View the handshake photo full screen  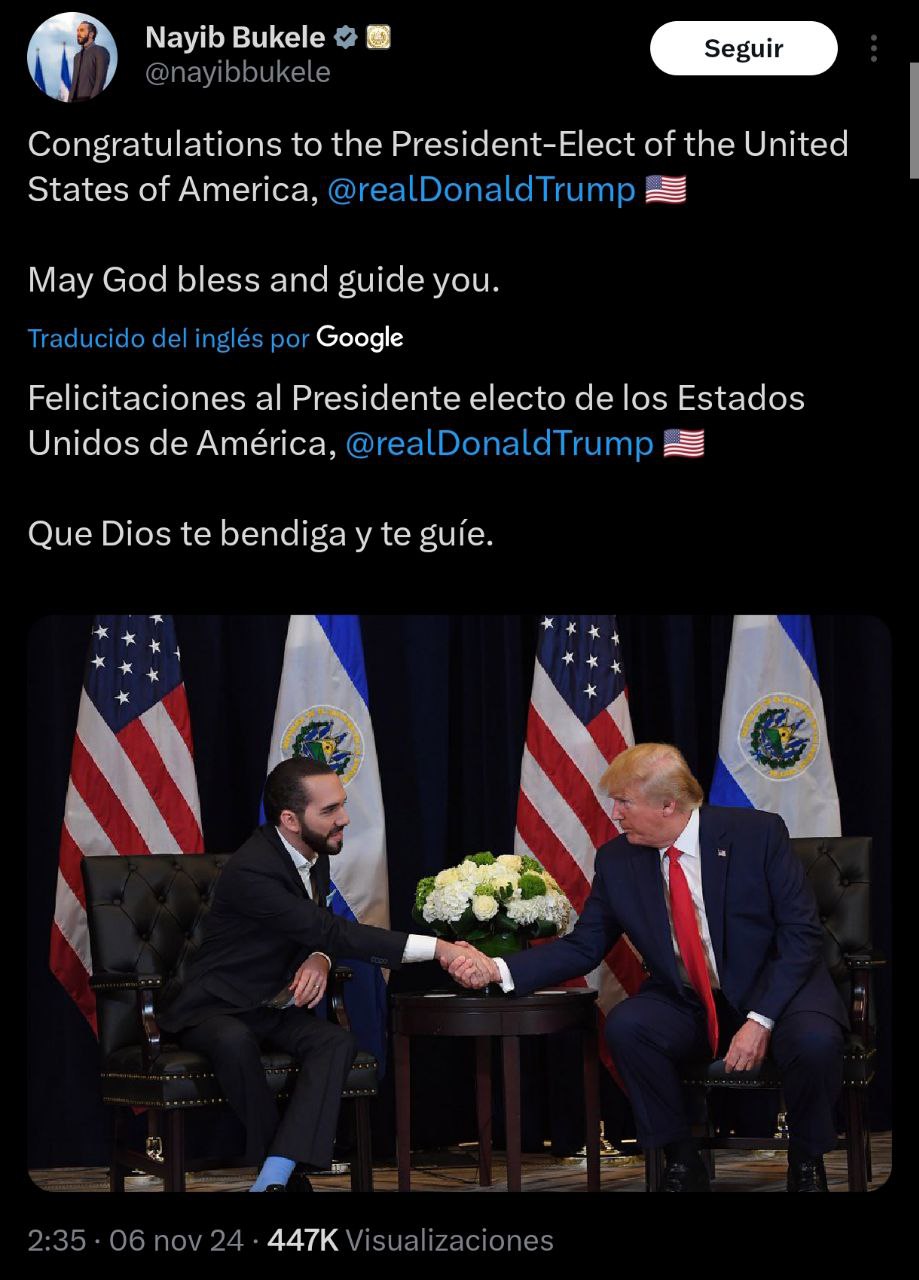459,902
